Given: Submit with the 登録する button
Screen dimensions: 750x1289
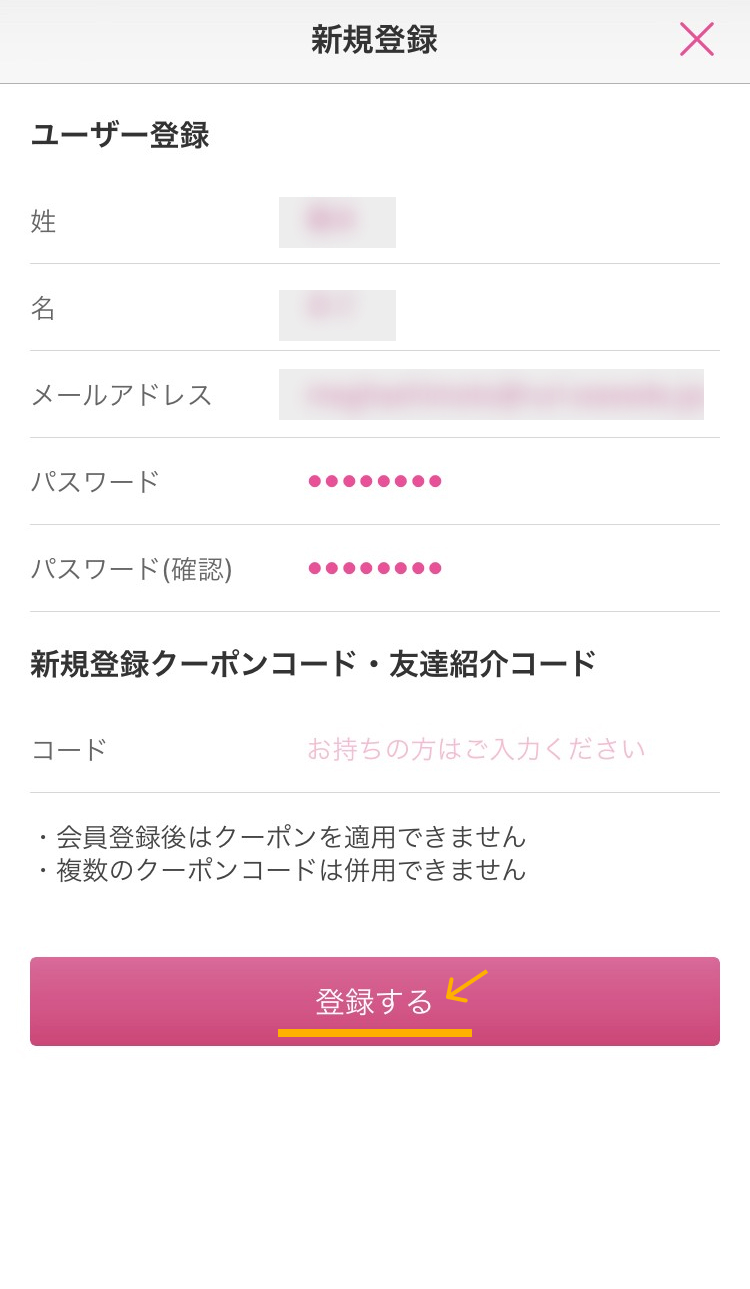Looking at the screenshot, I should (x=374, y=1001).
